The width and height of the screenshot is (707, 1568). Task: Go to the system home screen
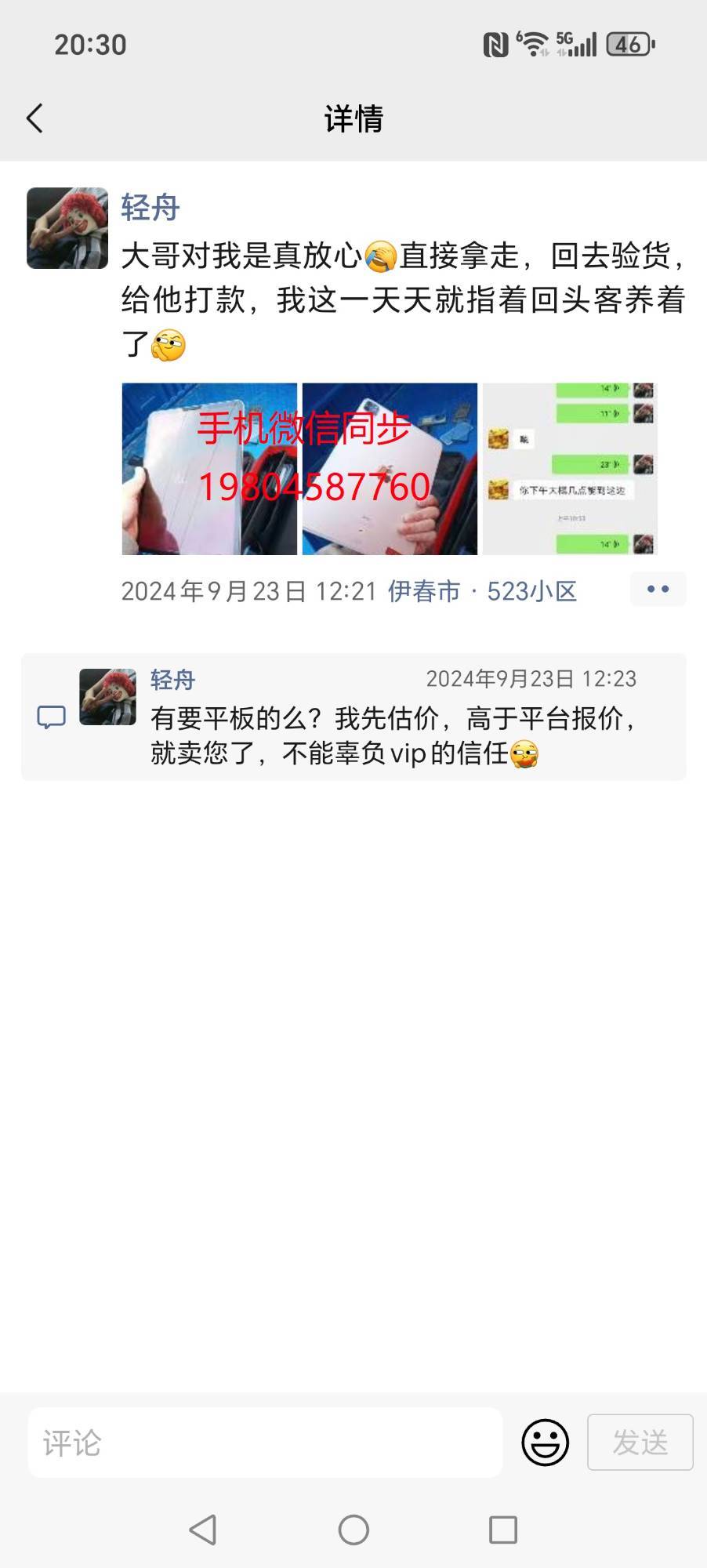[353, 1530]
